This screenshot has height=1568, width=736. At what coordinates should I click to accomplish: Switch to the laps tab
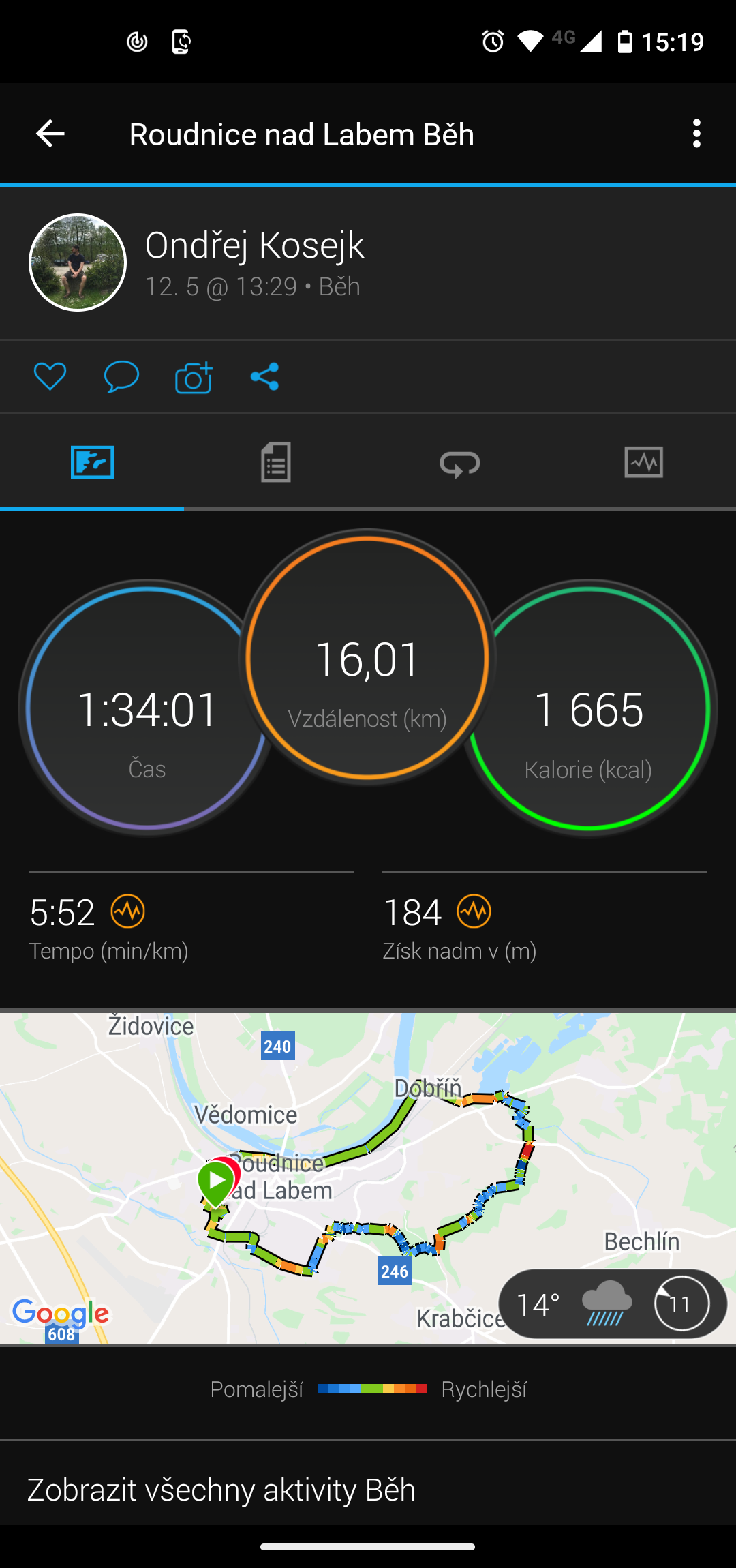(460, 462)
